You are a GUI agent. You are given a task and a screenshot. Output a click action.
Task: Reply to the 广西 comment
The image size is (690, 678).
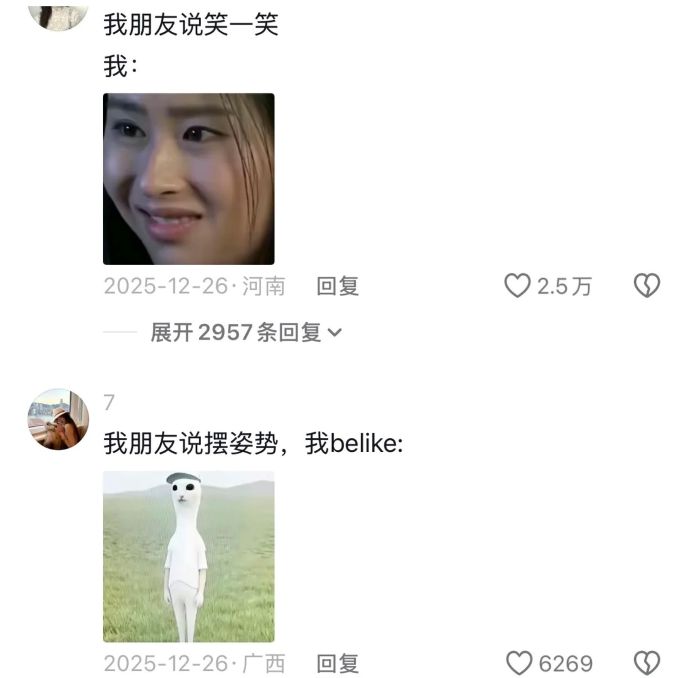[337, 663]
